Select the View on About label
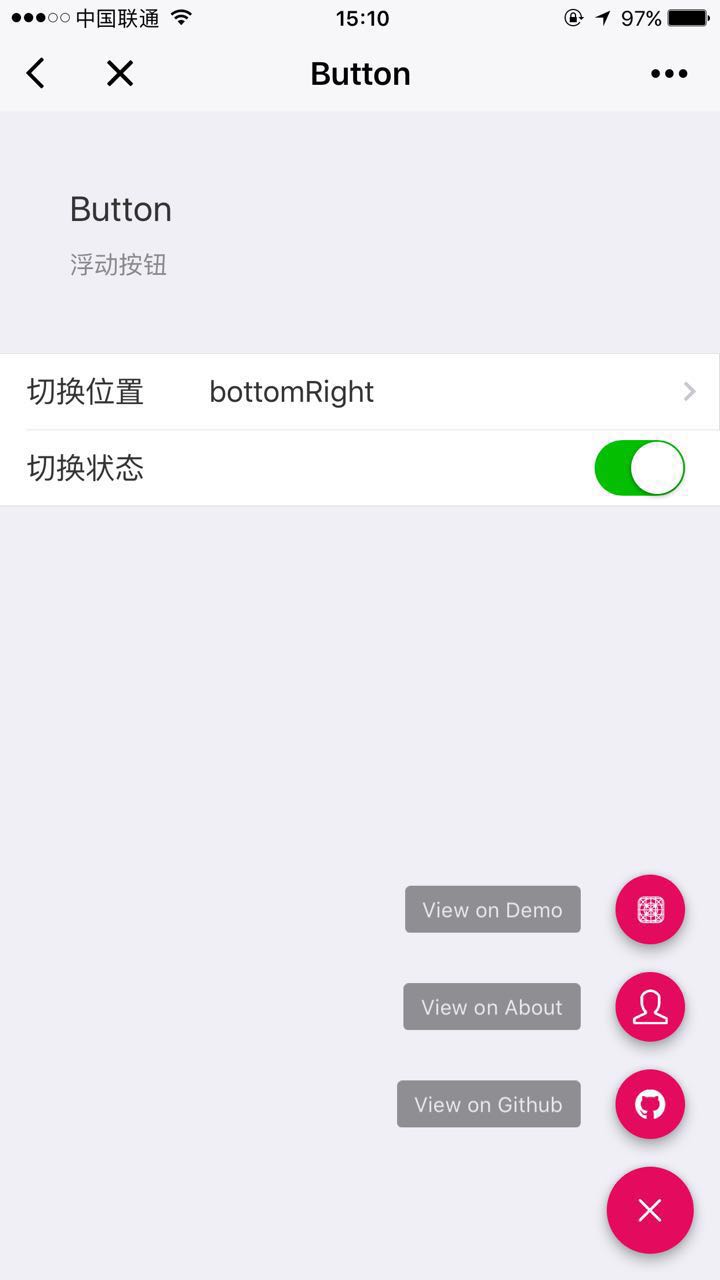Image resolution: width=720 pixels, height=1280 pixels. (x=492, y=1007)
